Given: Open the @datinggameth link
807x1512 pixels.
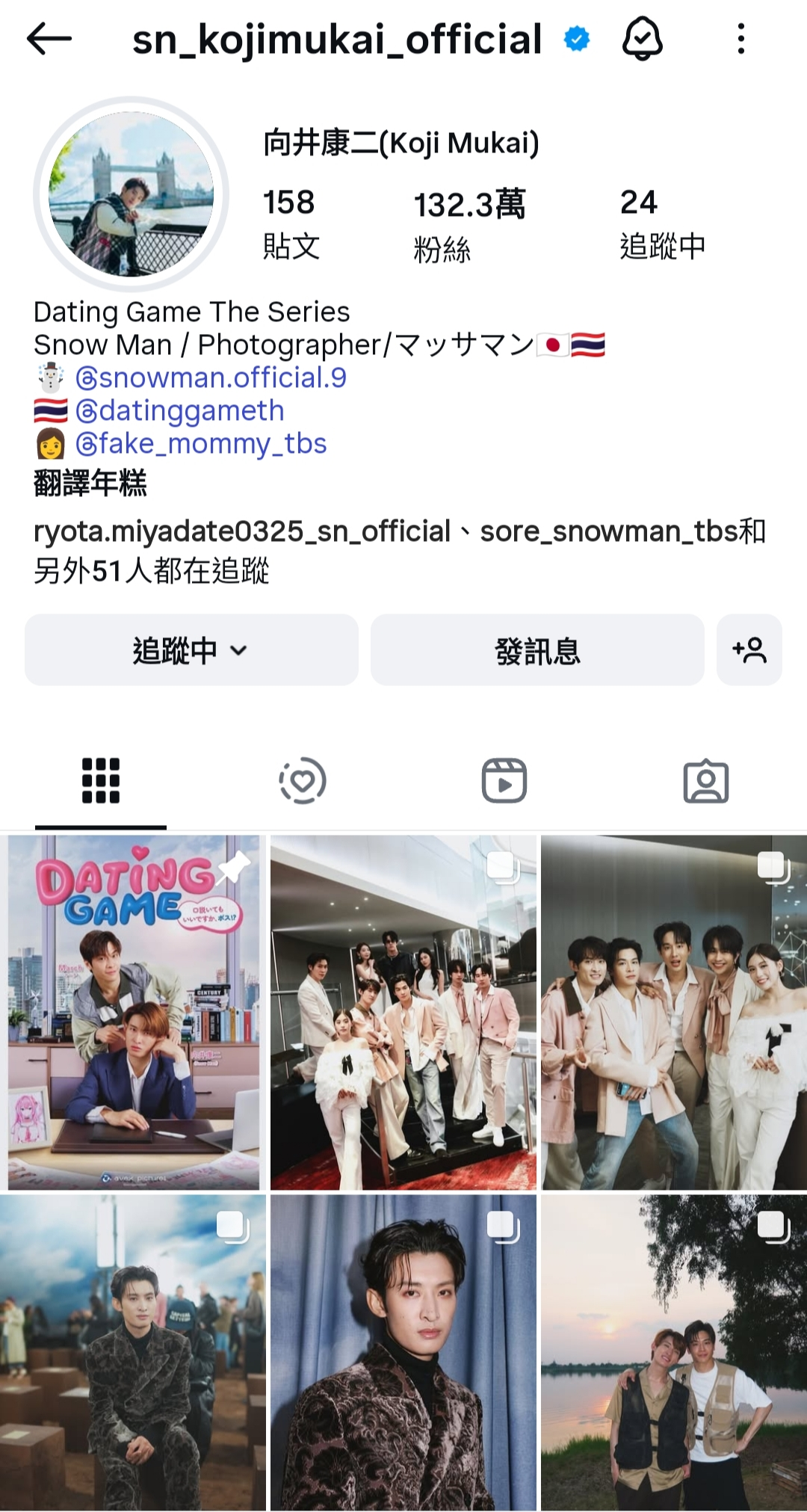Looking at the screenshot, I should (x=179, y=411).
